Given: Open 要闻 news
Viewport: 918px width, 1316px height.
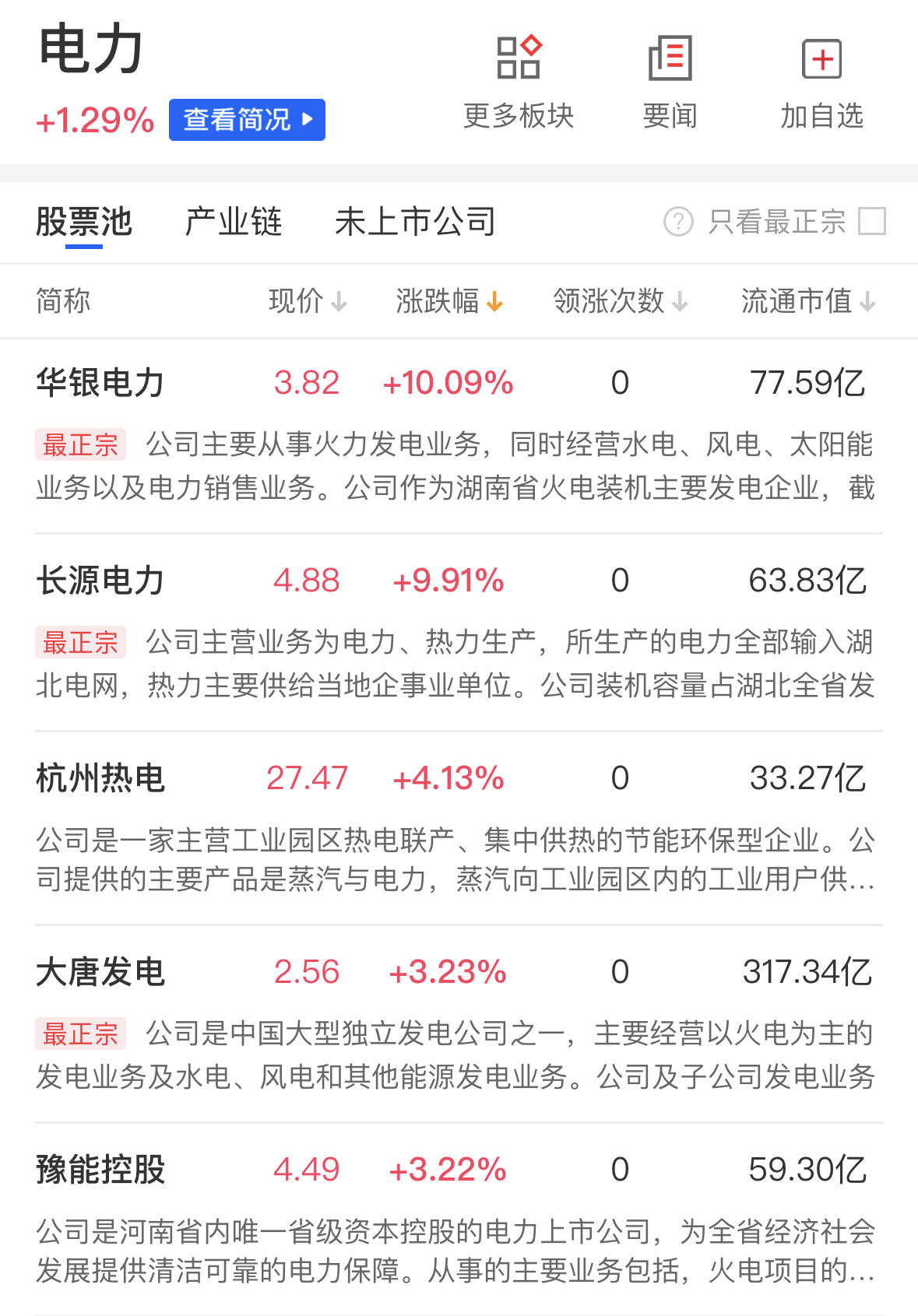Looking at the screenshot, I should [x=670, y=81].
